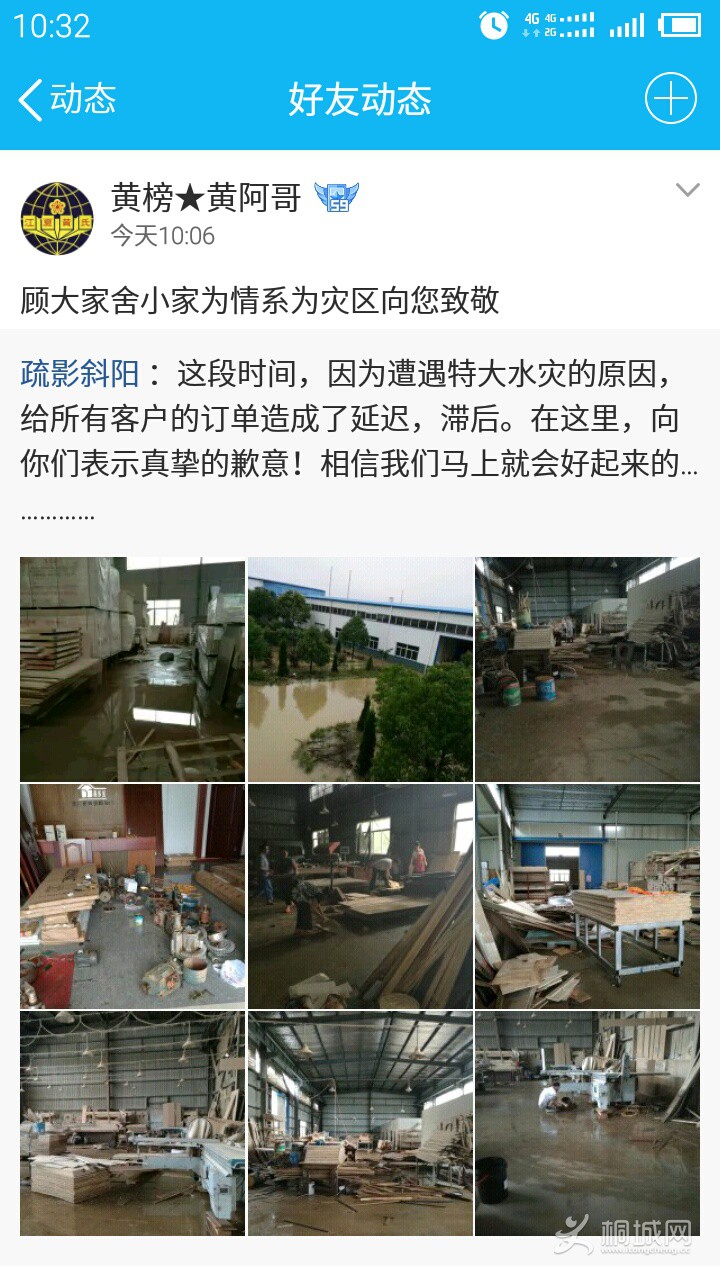Go back to 动态
This screenshot has height=1280, width=720.
66,99
